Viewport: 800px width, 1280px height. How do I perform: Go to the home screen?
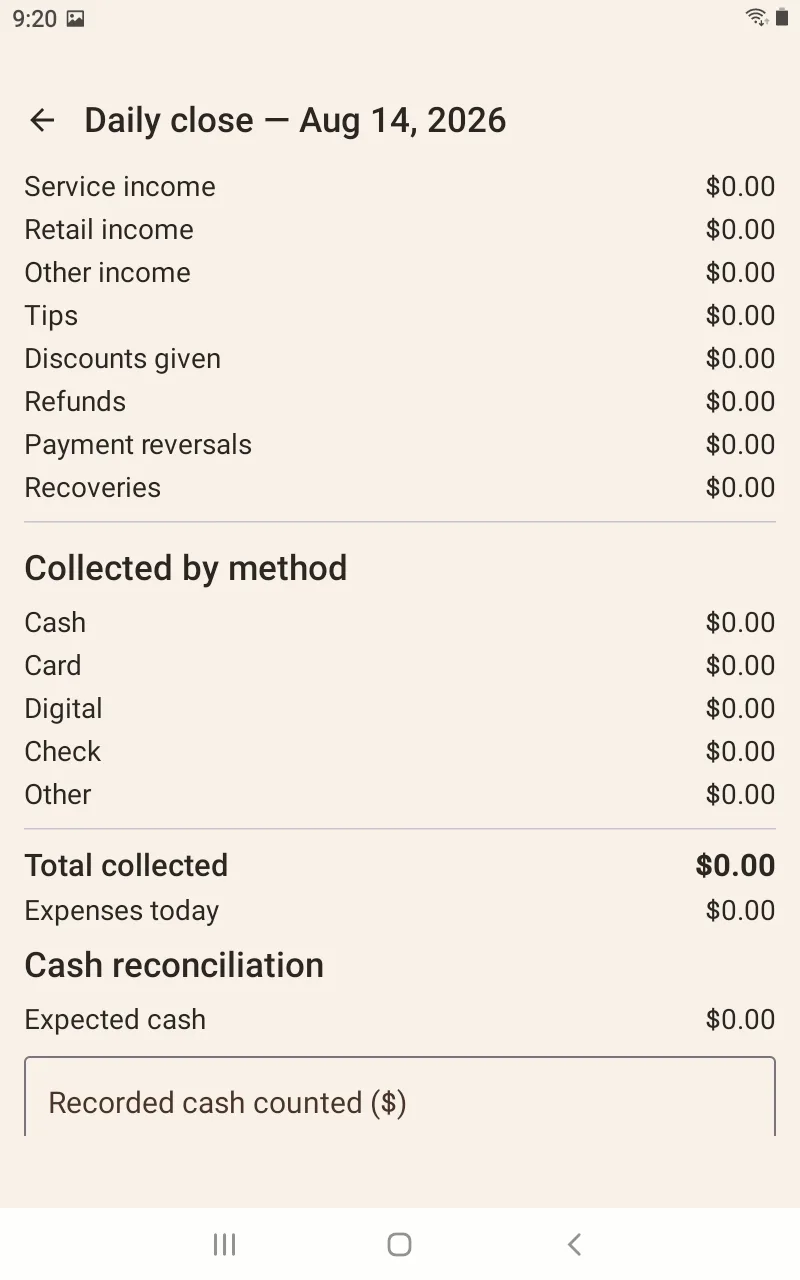point(399,1244)
